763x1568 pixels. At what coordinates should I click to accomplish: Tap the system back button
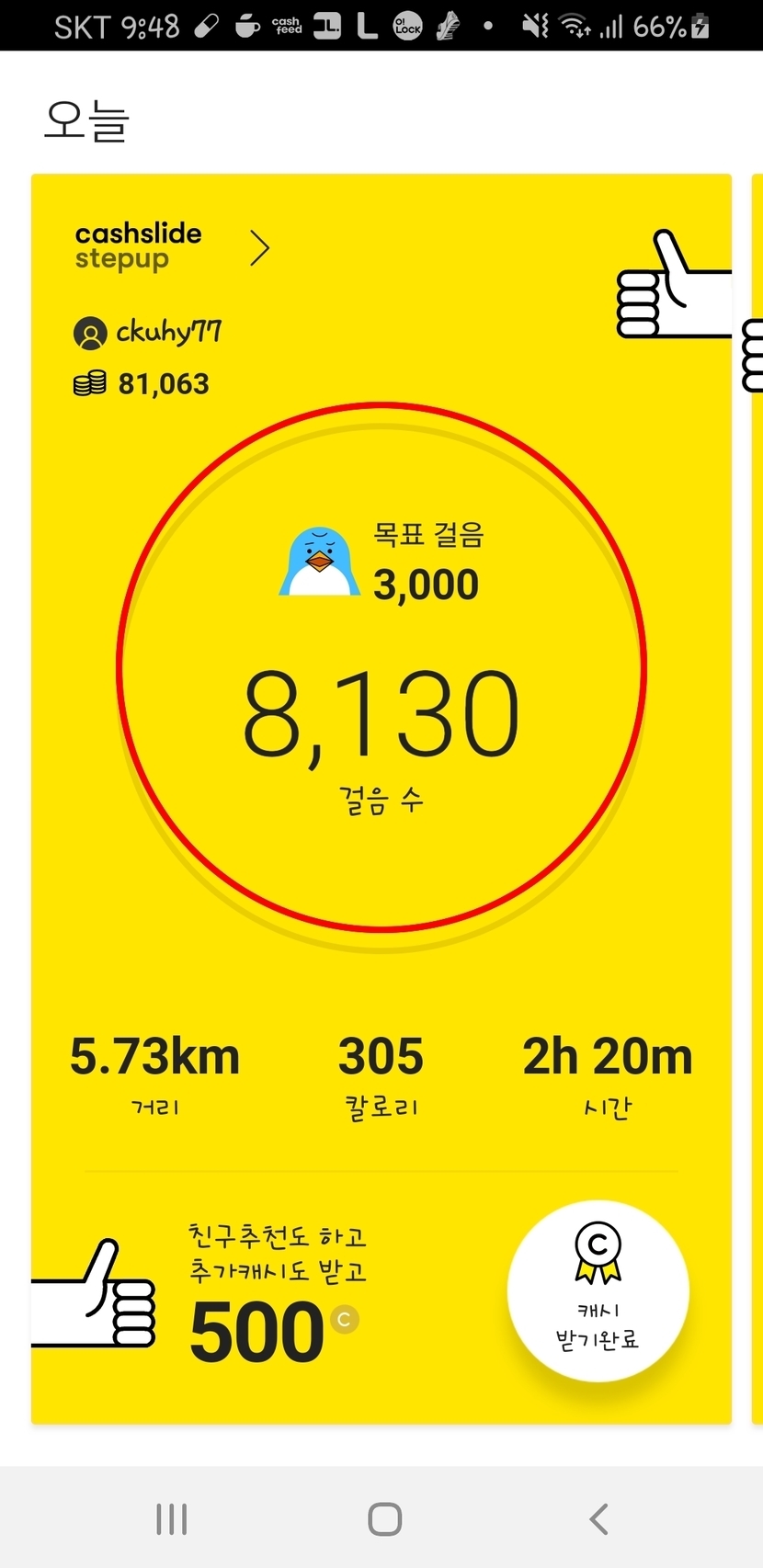pos(598,1518)
